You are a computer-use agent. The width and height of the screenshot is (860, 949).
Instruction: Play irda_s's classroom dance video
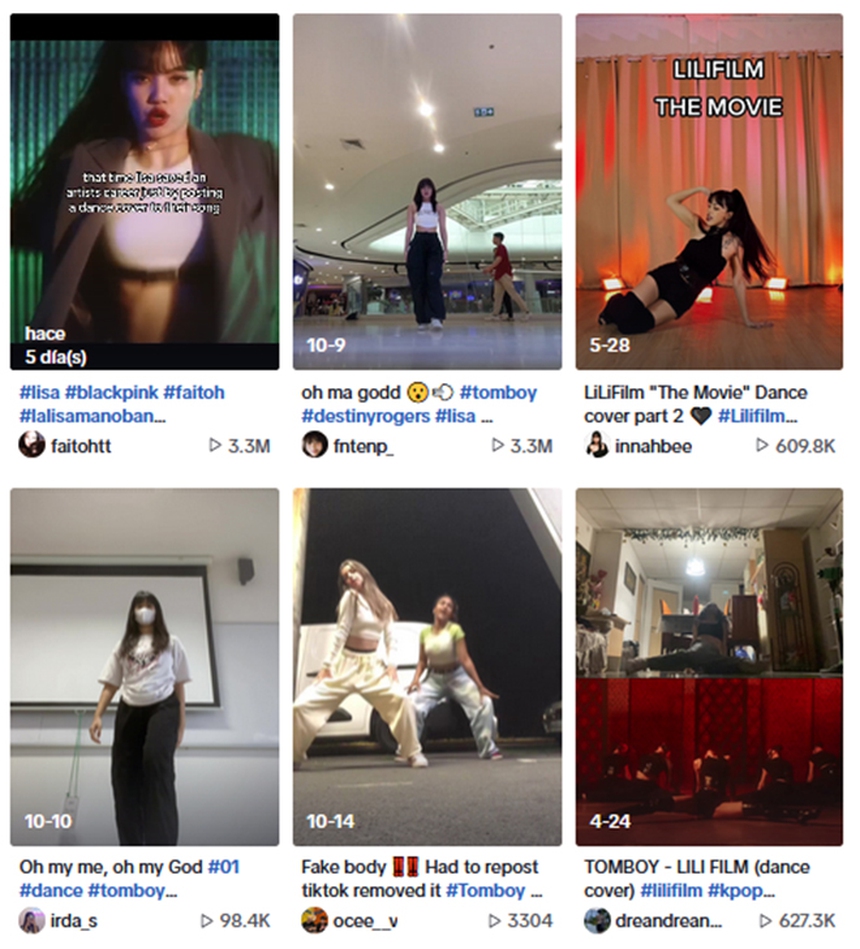144,665
